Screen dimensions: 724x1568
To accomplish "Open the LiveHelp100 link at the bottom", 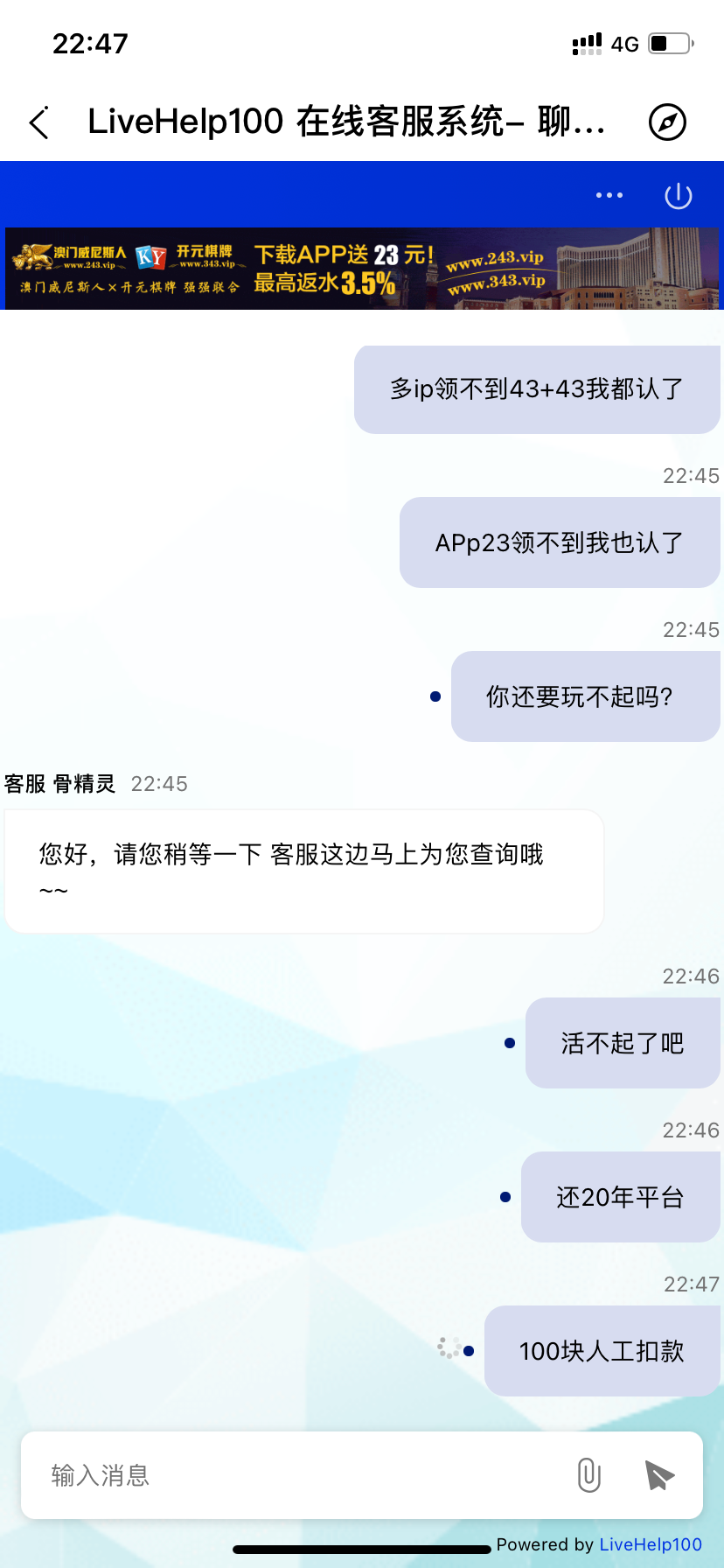I will pyautogui.click(x=651, y=1544).
